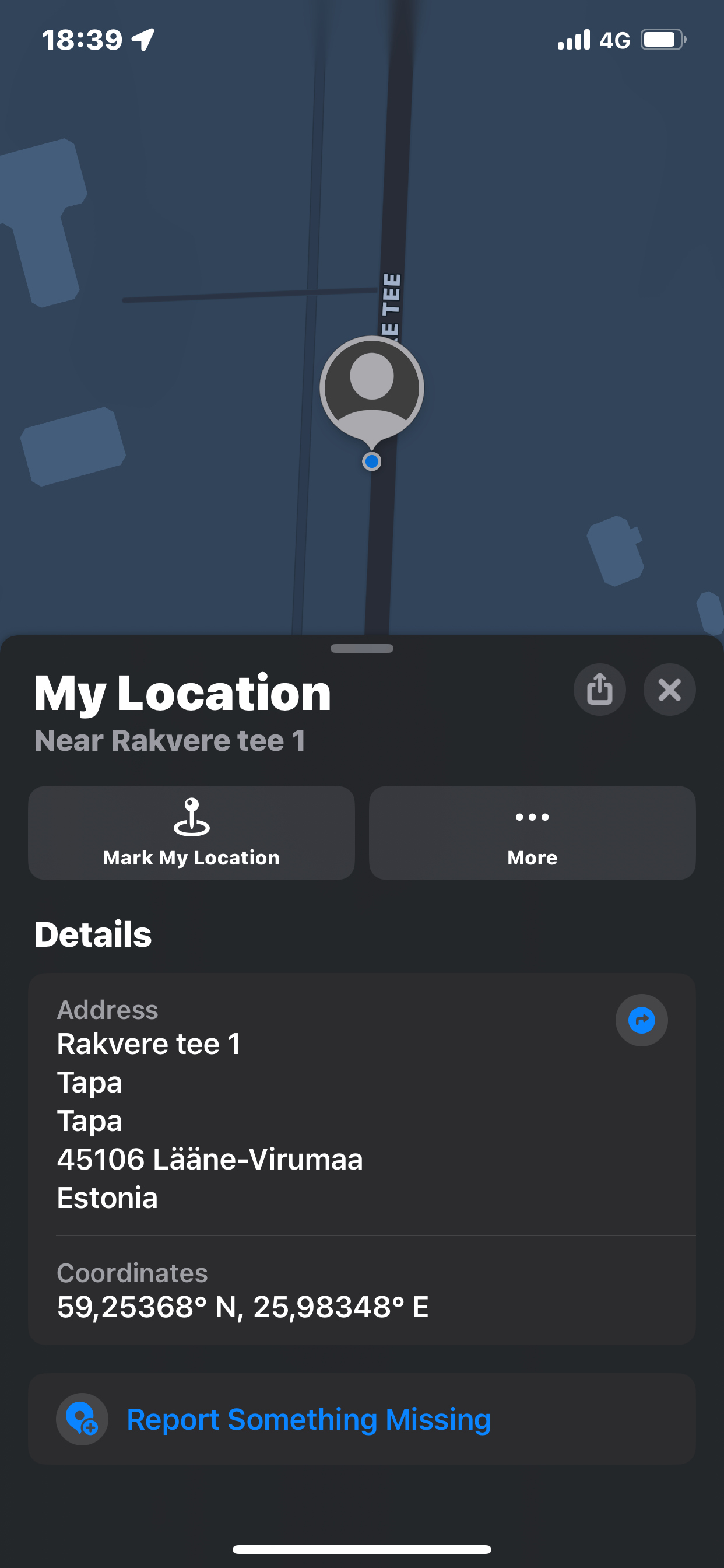Viewport: 724px width, 1568px height.
Task: Get directions to Rakvere tee 1
Action: [x=641, y=1020]
